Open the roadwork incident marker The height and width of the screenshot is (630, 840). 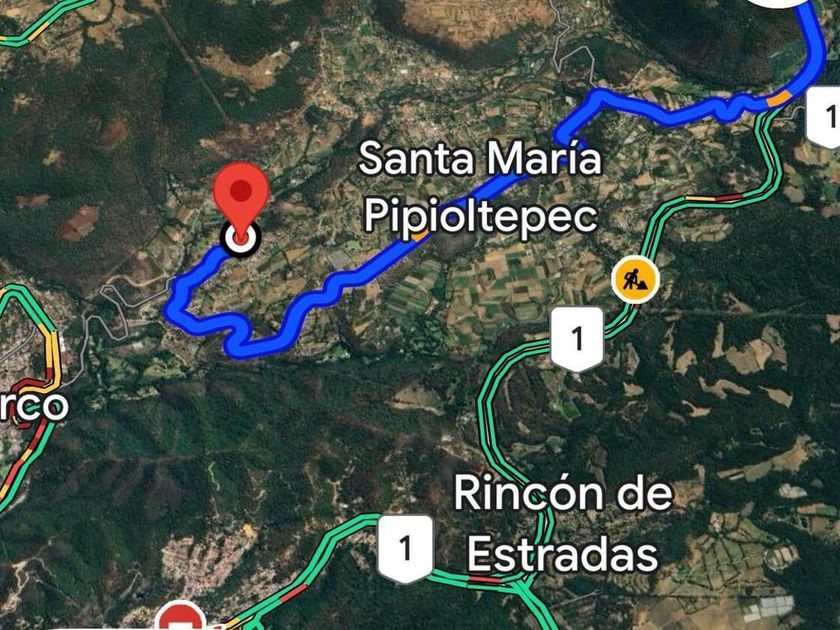[636, 279]
